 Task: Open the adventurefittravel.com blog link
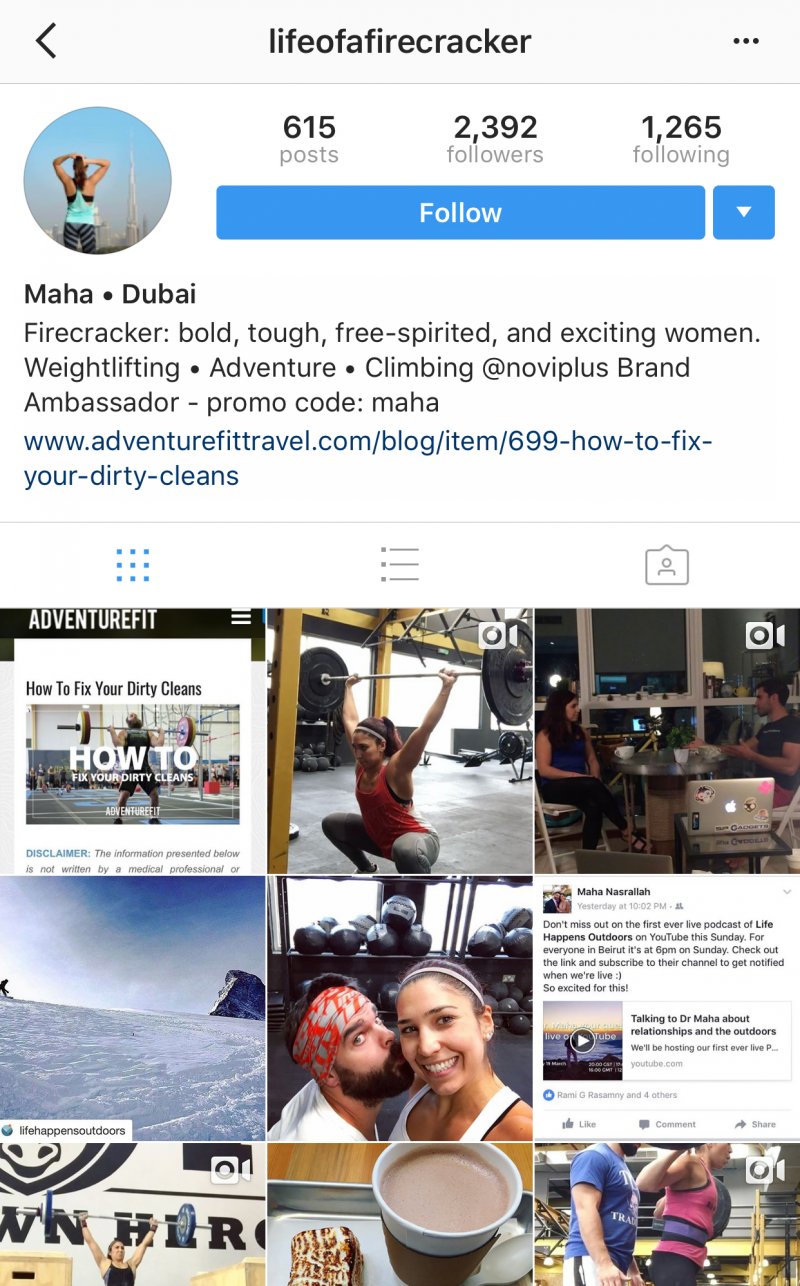pos(367,458)
